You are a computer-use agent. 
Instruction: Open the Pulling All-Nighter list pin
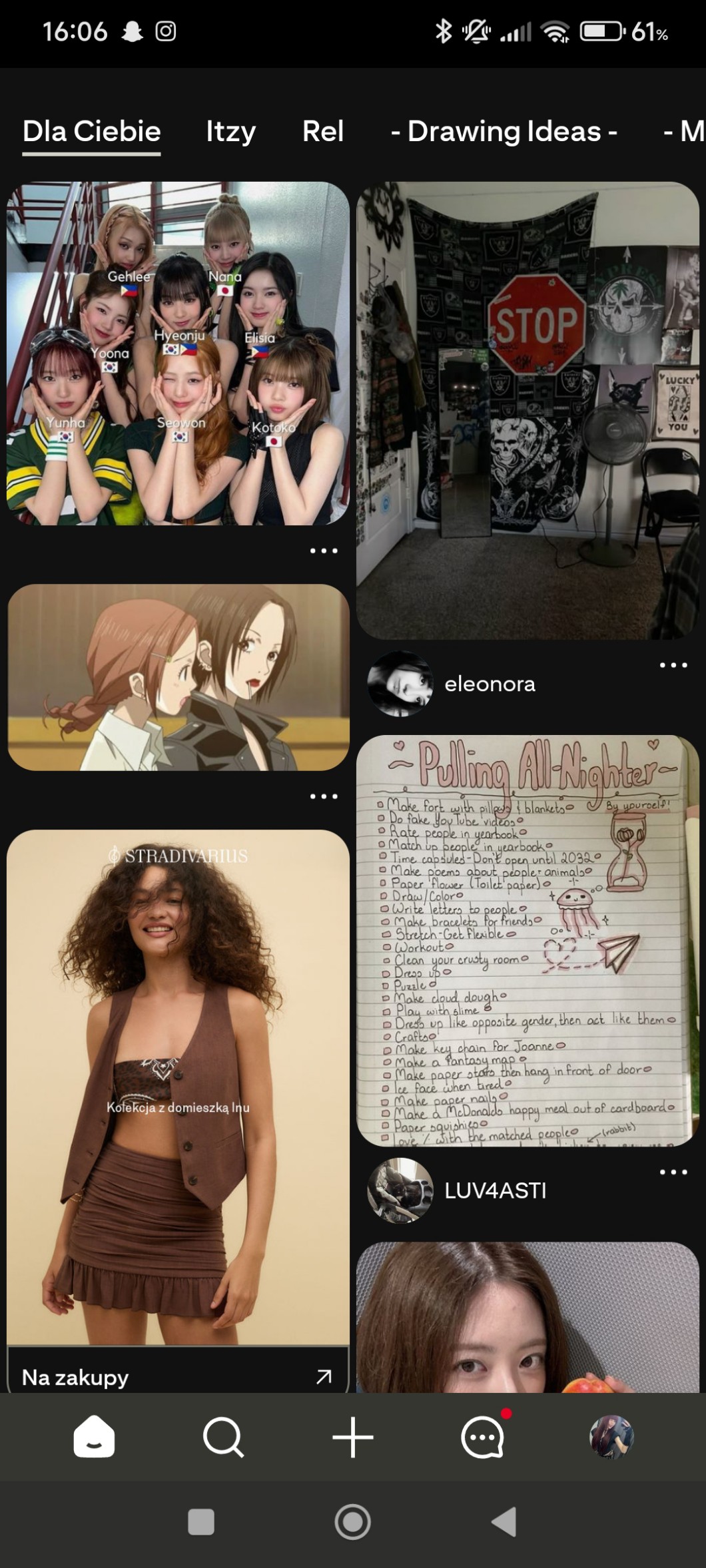(528, 940)
